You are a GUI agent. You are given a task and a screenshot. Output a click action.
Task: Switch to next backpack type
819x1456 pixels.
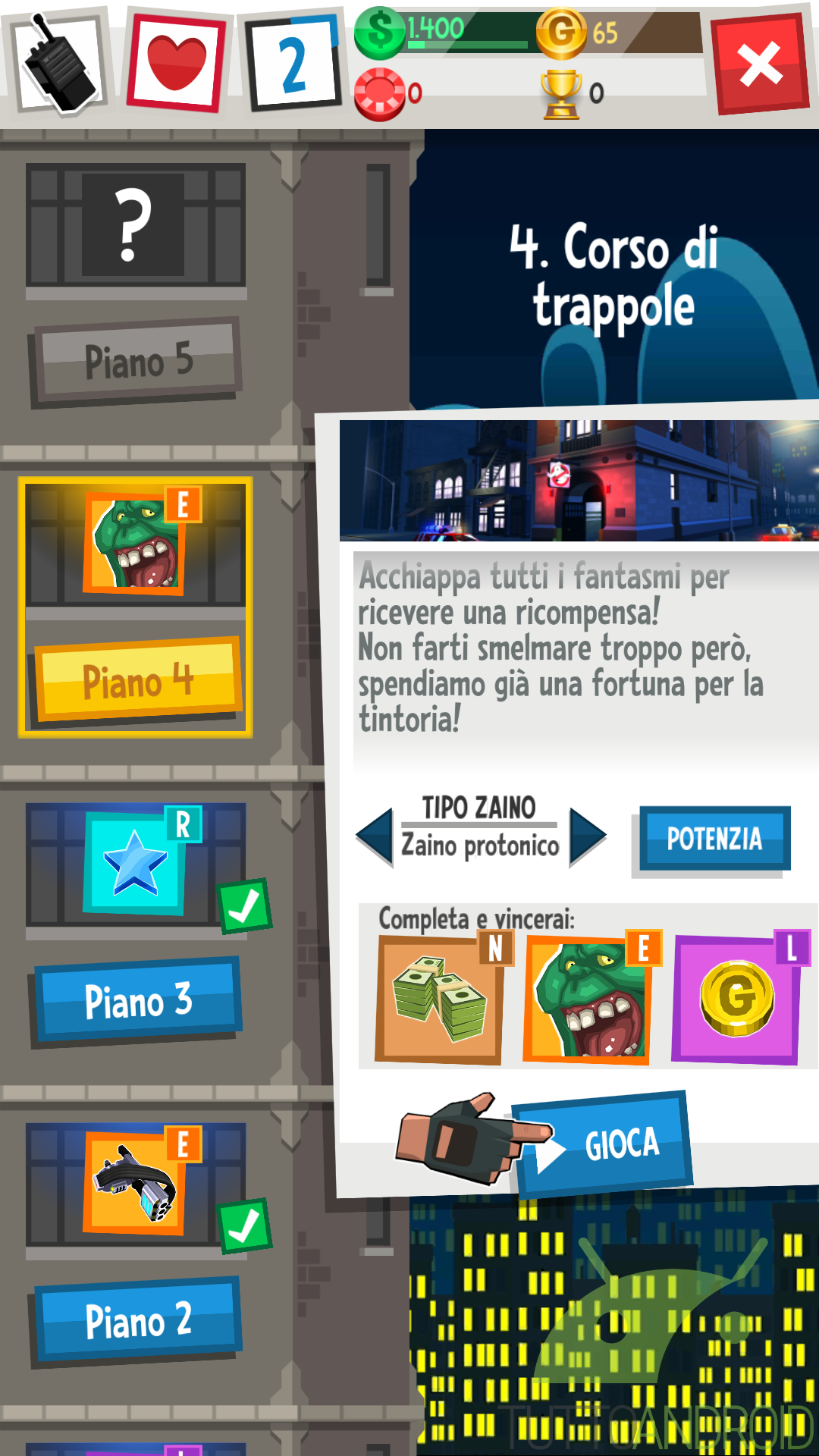point(588,837)
